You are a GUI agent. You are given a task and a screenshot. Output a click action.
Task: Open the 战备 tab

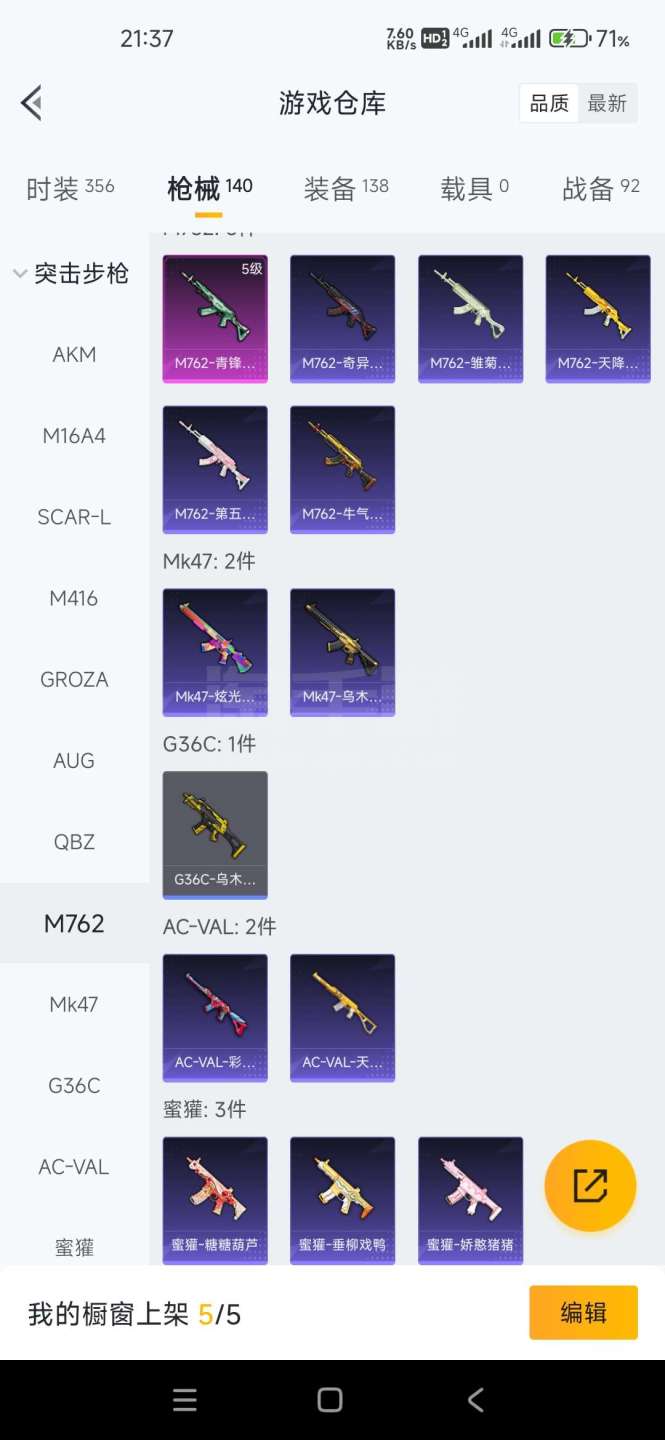[600, 188]
